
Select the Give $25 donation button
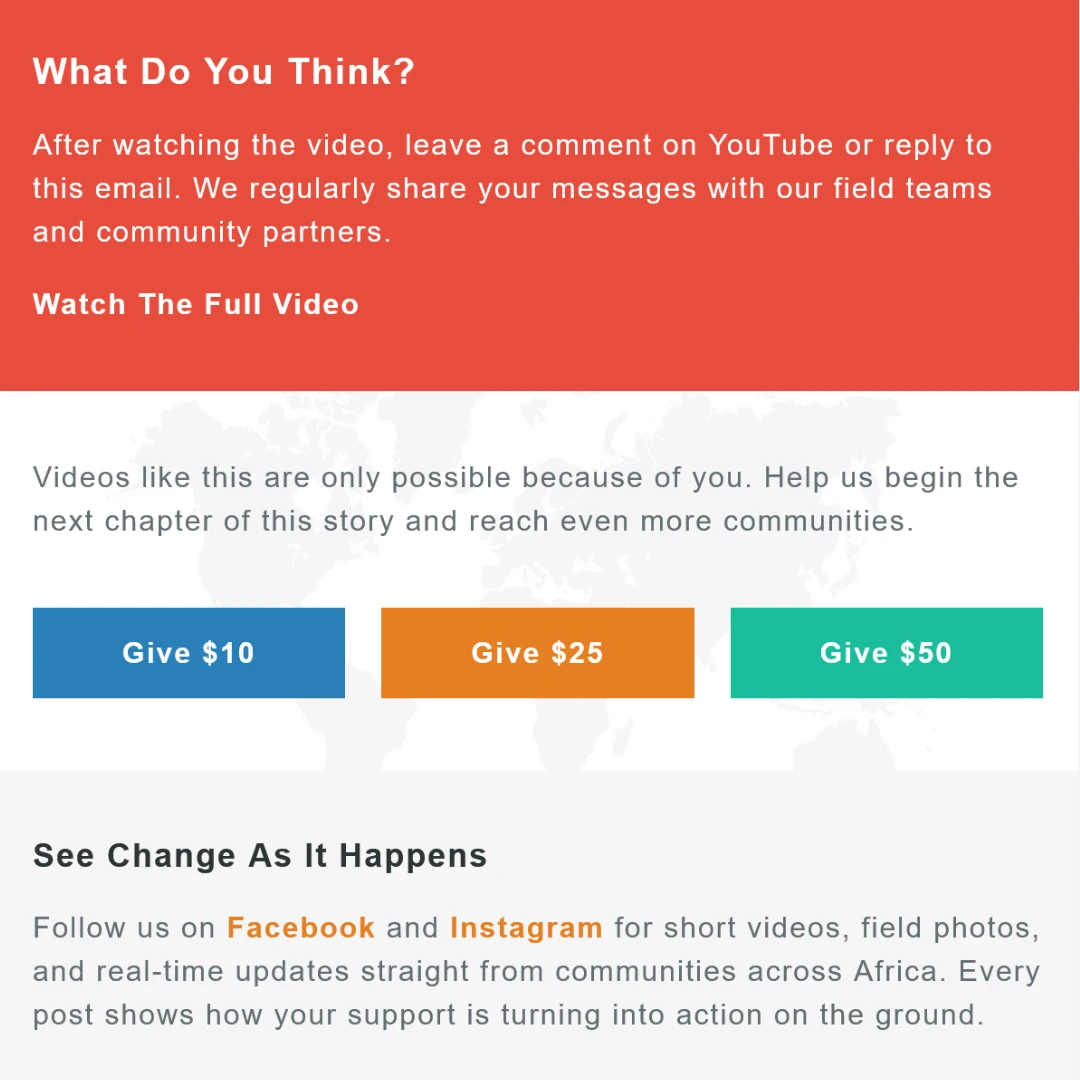(x=537, y=653)
